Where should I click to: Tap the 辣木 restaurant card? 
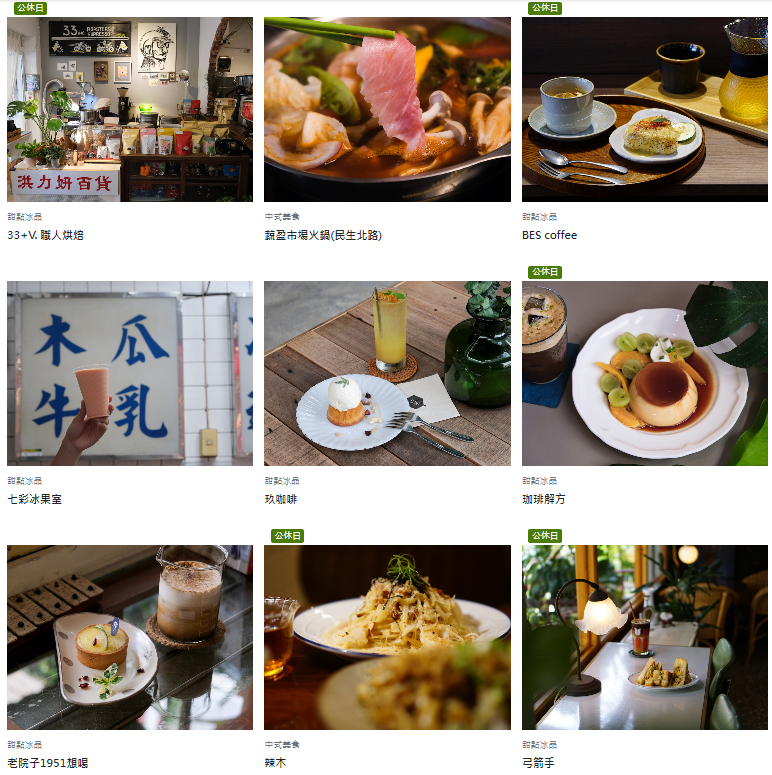click(x=387, y=637)
